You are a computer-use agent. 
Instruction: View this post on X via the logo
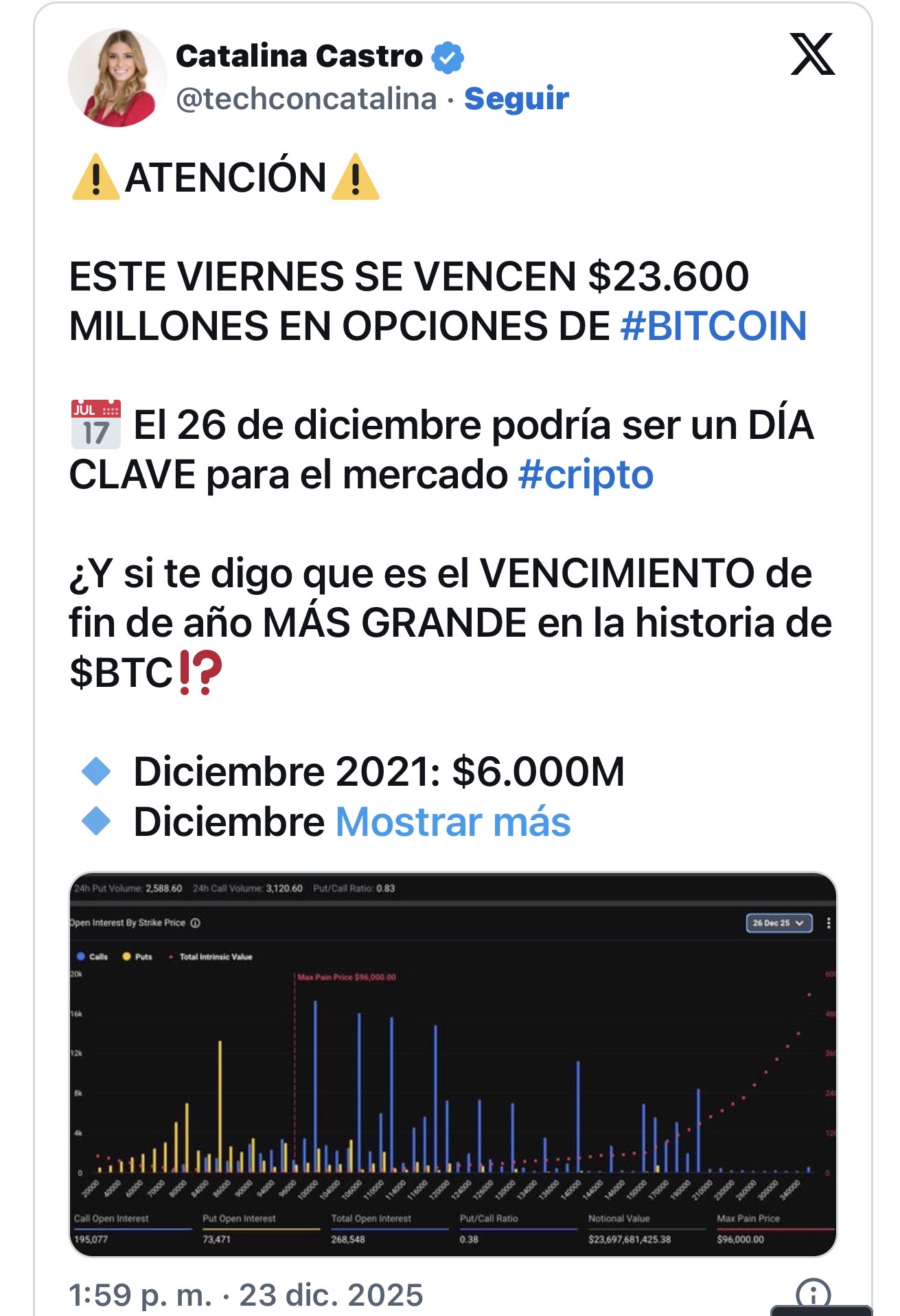tap(812, 54)
